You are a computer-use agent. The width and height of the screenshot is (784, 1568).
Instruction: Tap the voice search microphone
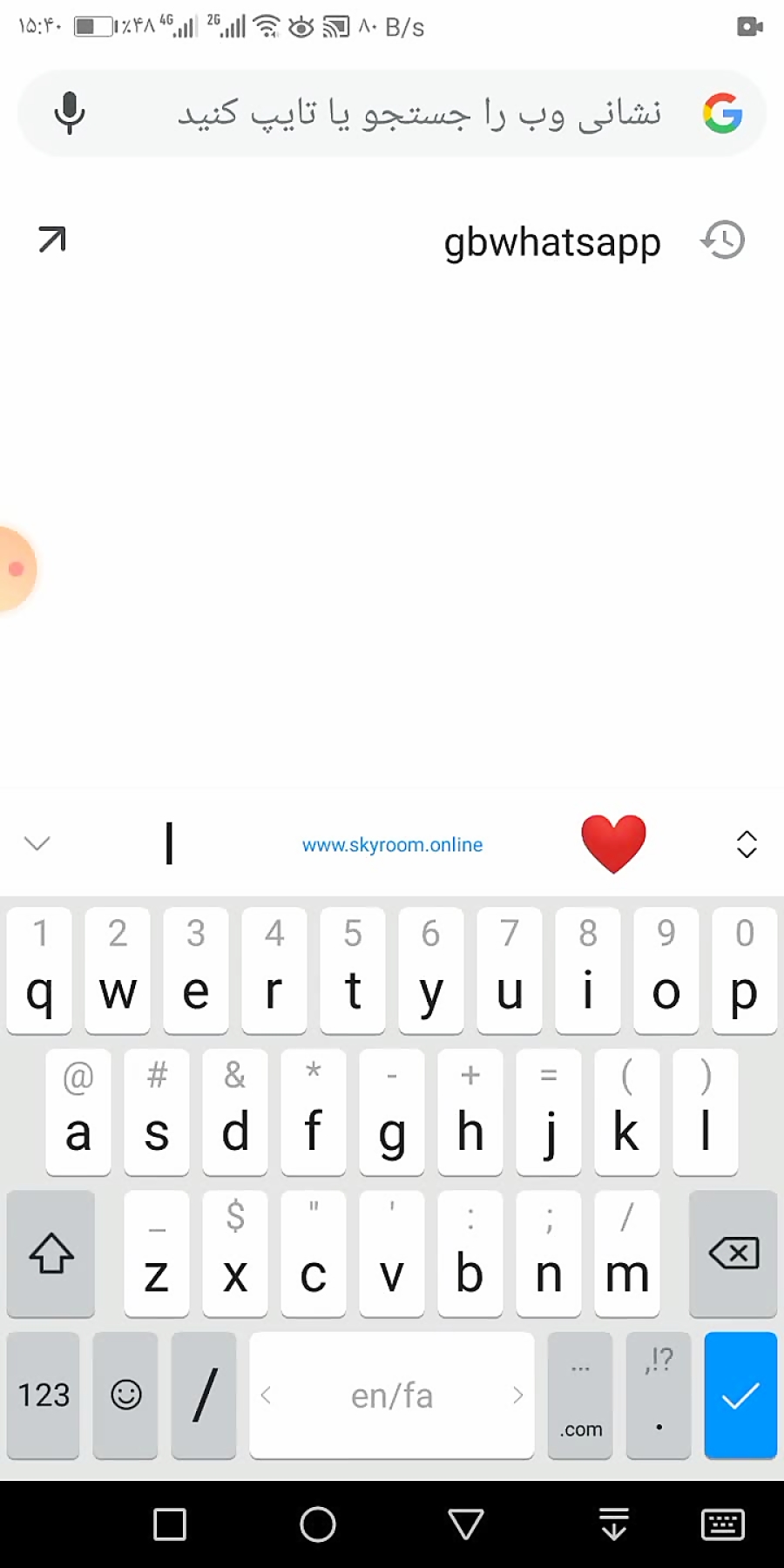70,113
